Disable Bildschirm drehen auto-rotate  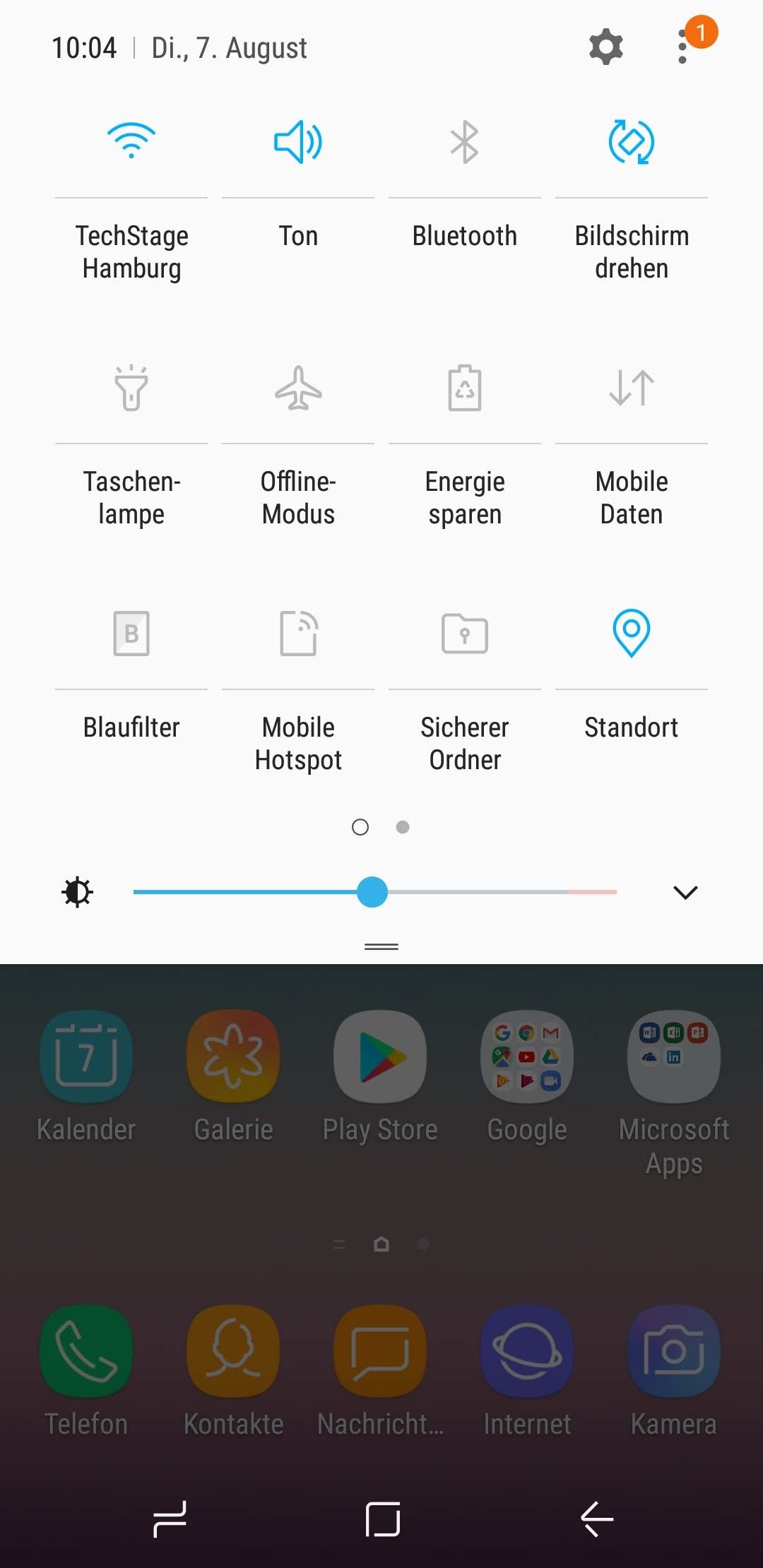(632, 142)
